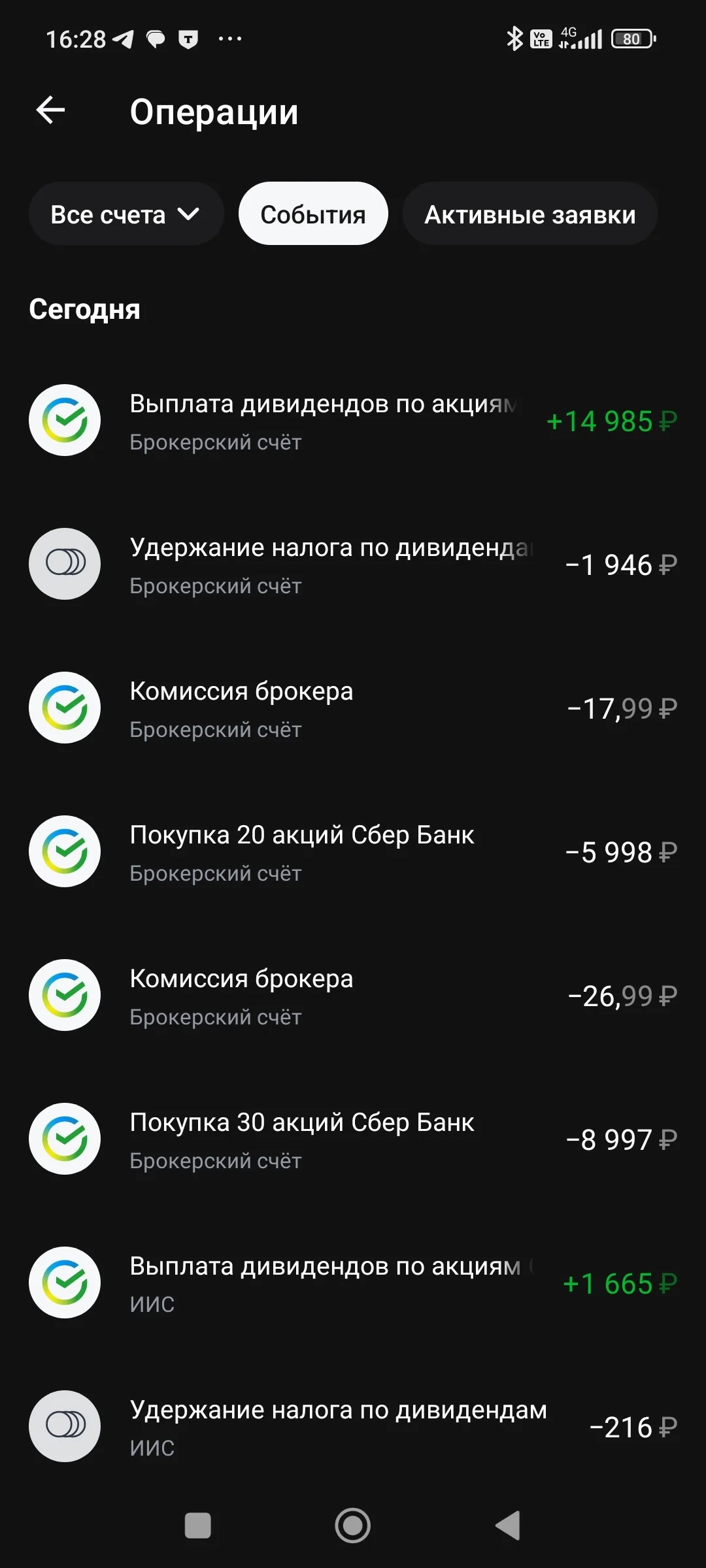
Task: Open the −216 ₽ ИИС tax withholding
Action: click(353, 1427)
